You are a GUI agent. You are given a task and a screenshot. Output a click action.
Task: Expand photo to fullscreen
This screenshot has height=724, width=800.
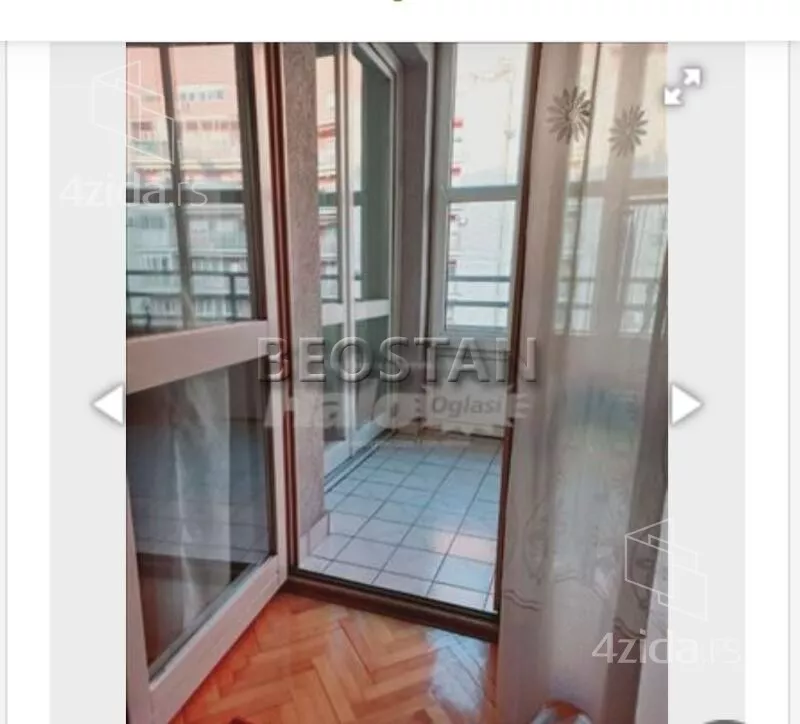coord(682,86)
